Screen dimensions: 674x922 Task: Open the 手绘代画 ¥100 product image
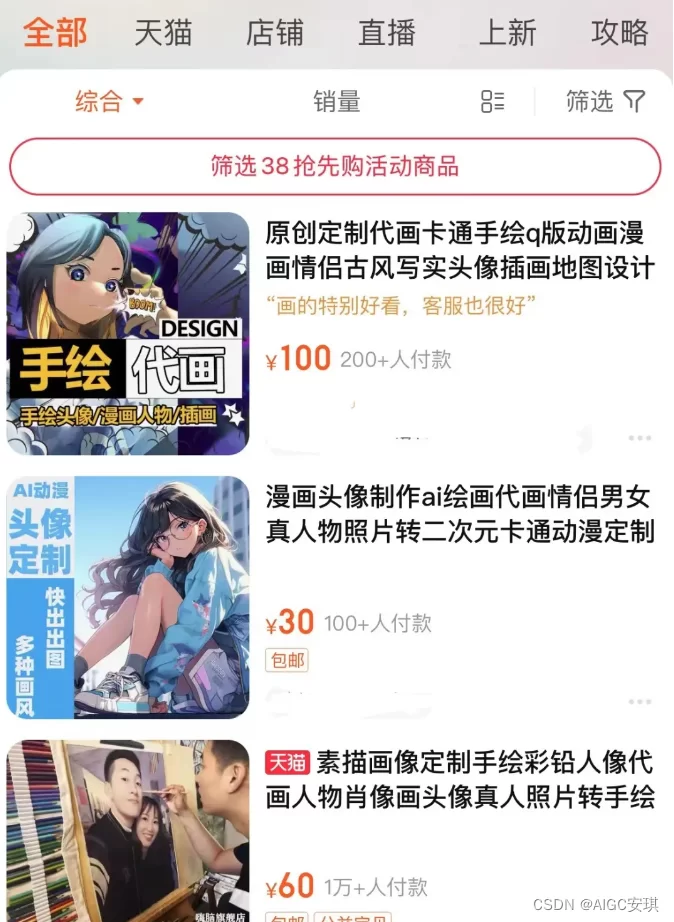[128, 334]
